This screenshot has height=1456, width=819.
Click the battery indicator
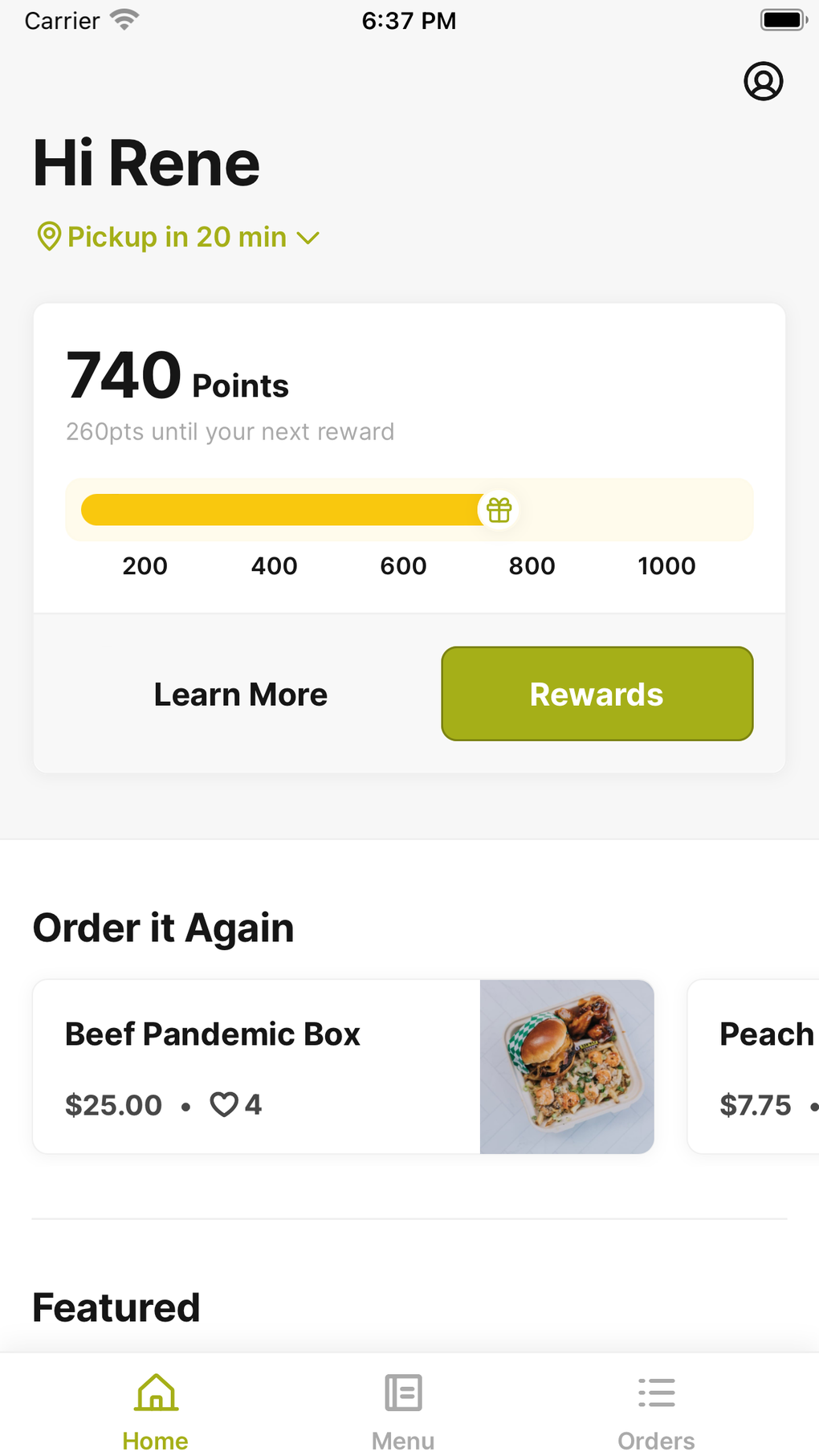pyautogui.click(x=781, y=19)
